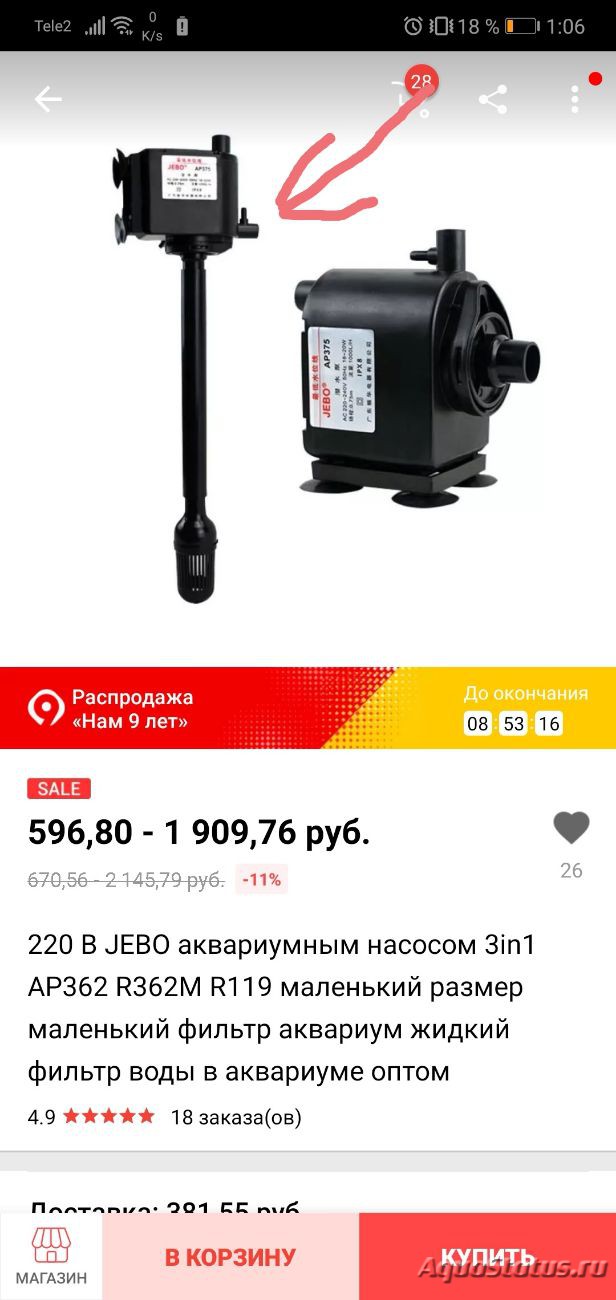Viewport: 616px width, 1300px height.
Task: Tap the В КОРЗИНУ button
Action: 231,1257
